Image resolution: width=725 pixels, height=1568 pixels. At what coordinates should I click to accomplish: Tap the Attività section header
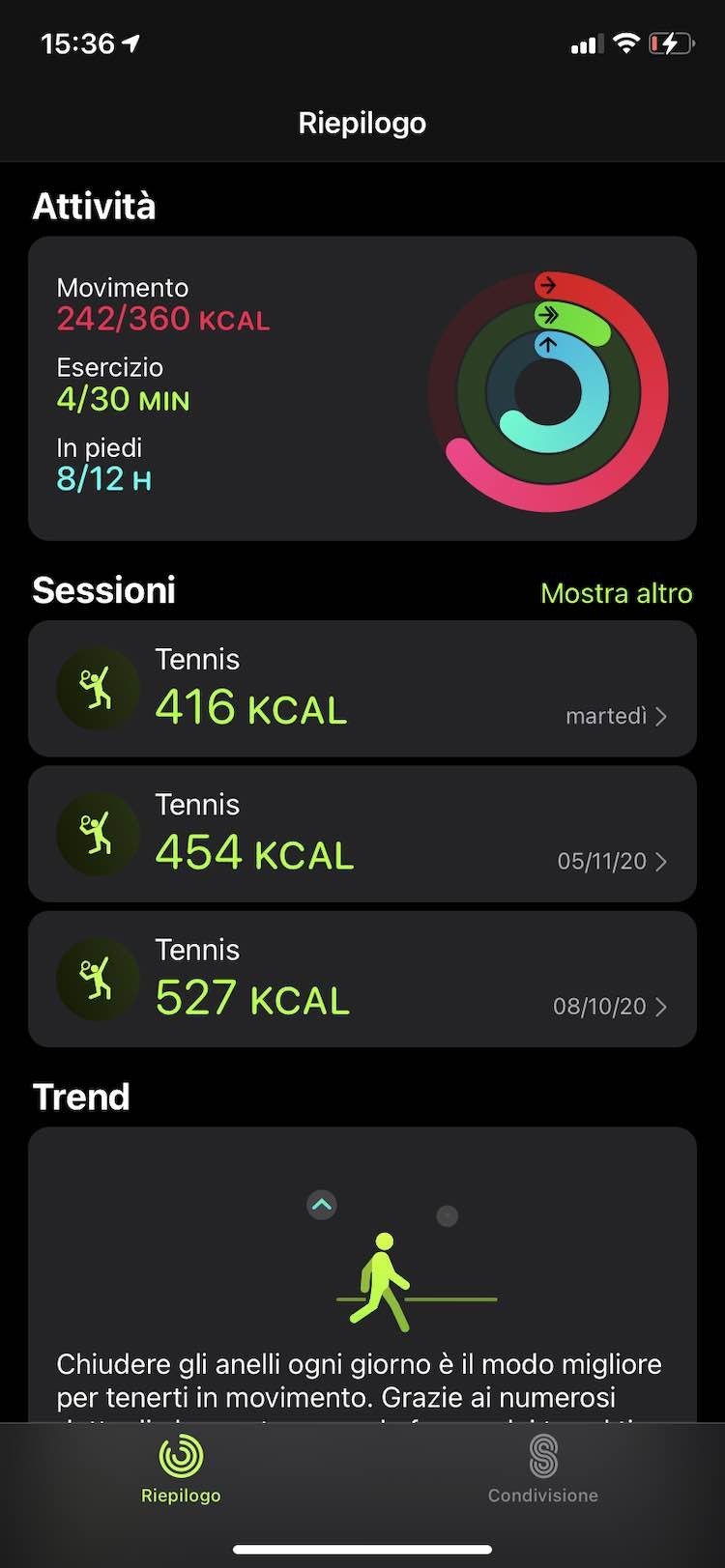tap(94, 205)
